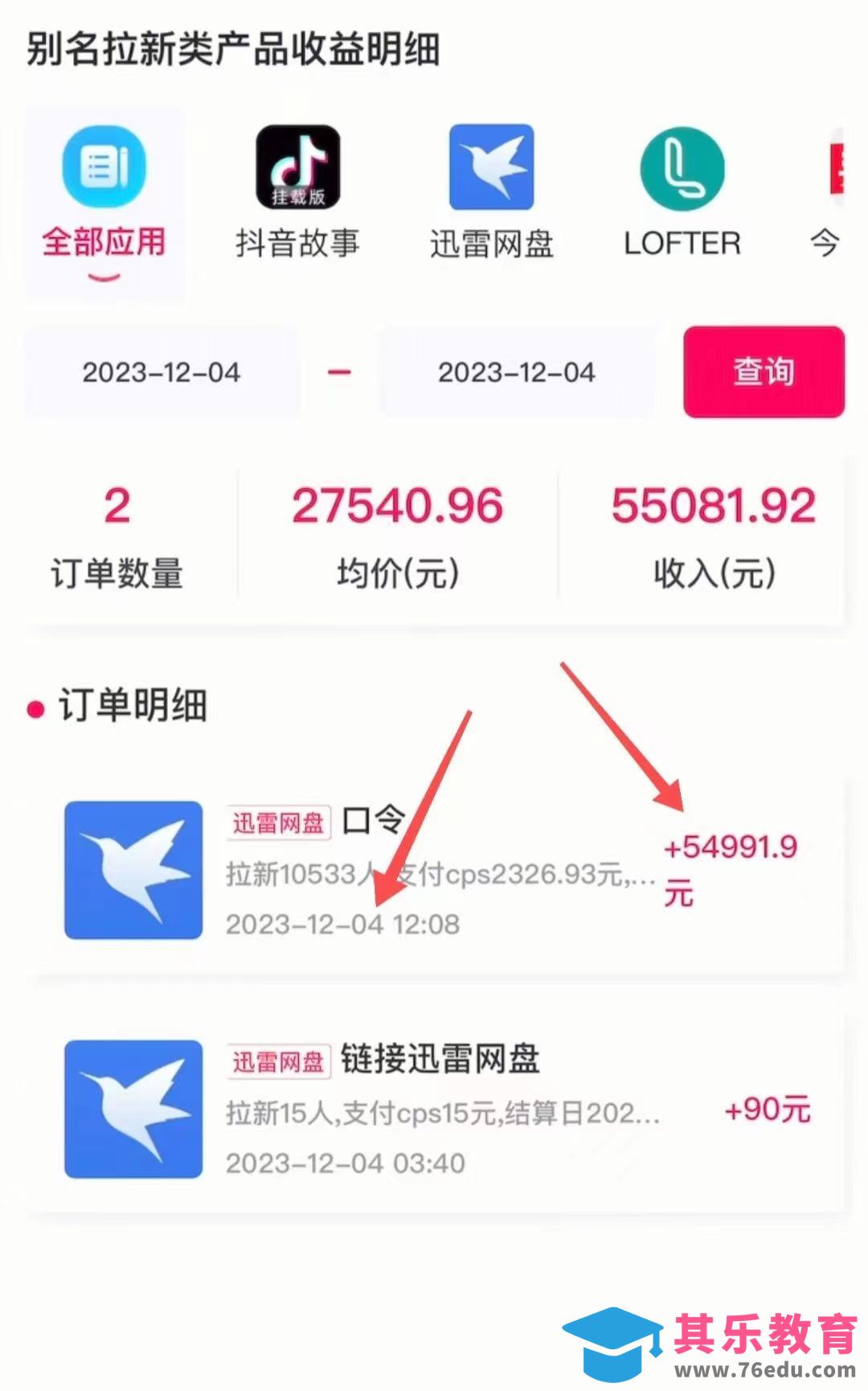Filter earnings by 迅雷网盘

pyautogui.click(x=491, y=193)
